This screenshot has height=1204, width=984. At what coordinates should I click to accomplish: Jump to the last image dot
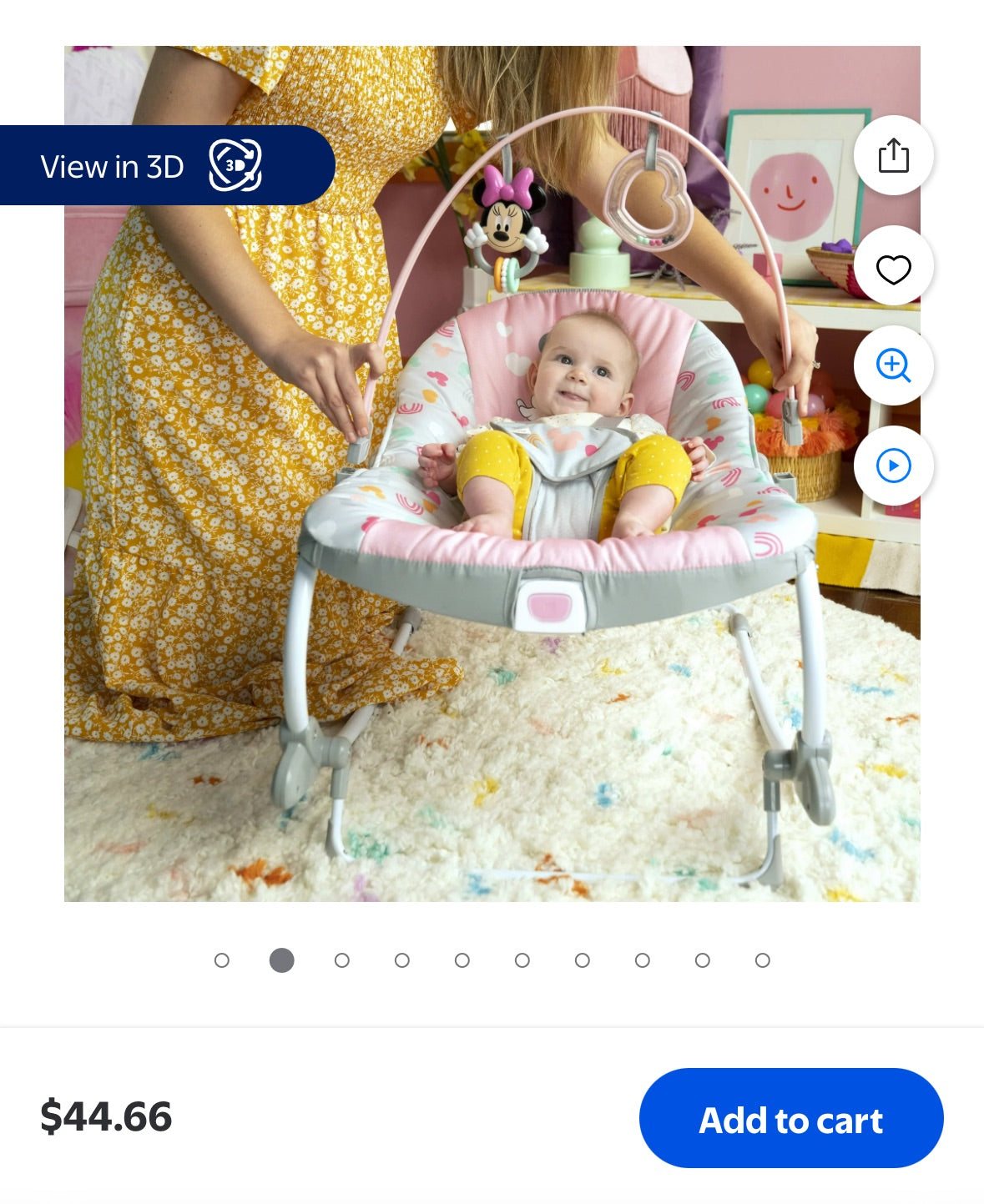762,960
